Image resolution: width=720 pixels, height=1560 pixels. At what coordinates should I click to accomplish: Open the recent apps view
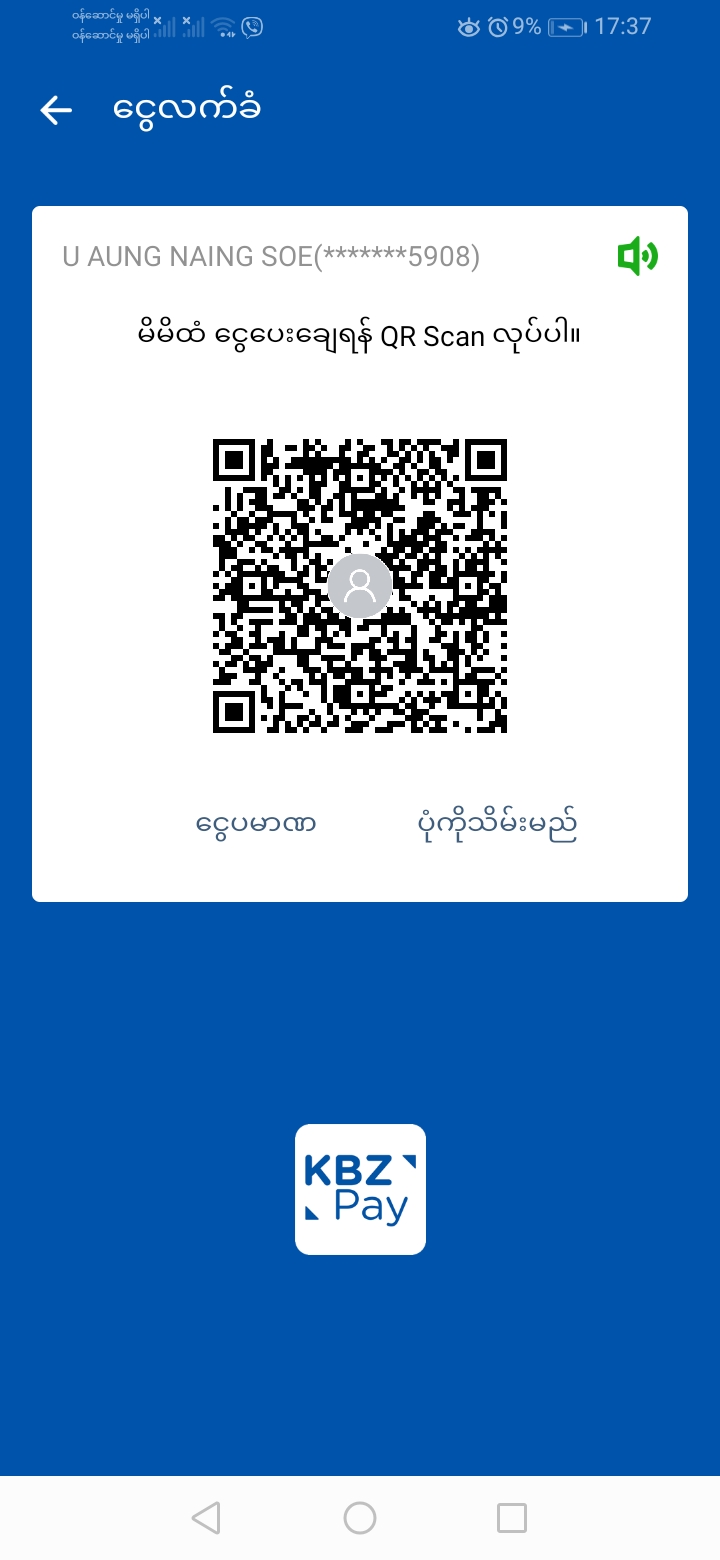(x=512, y=1518)
